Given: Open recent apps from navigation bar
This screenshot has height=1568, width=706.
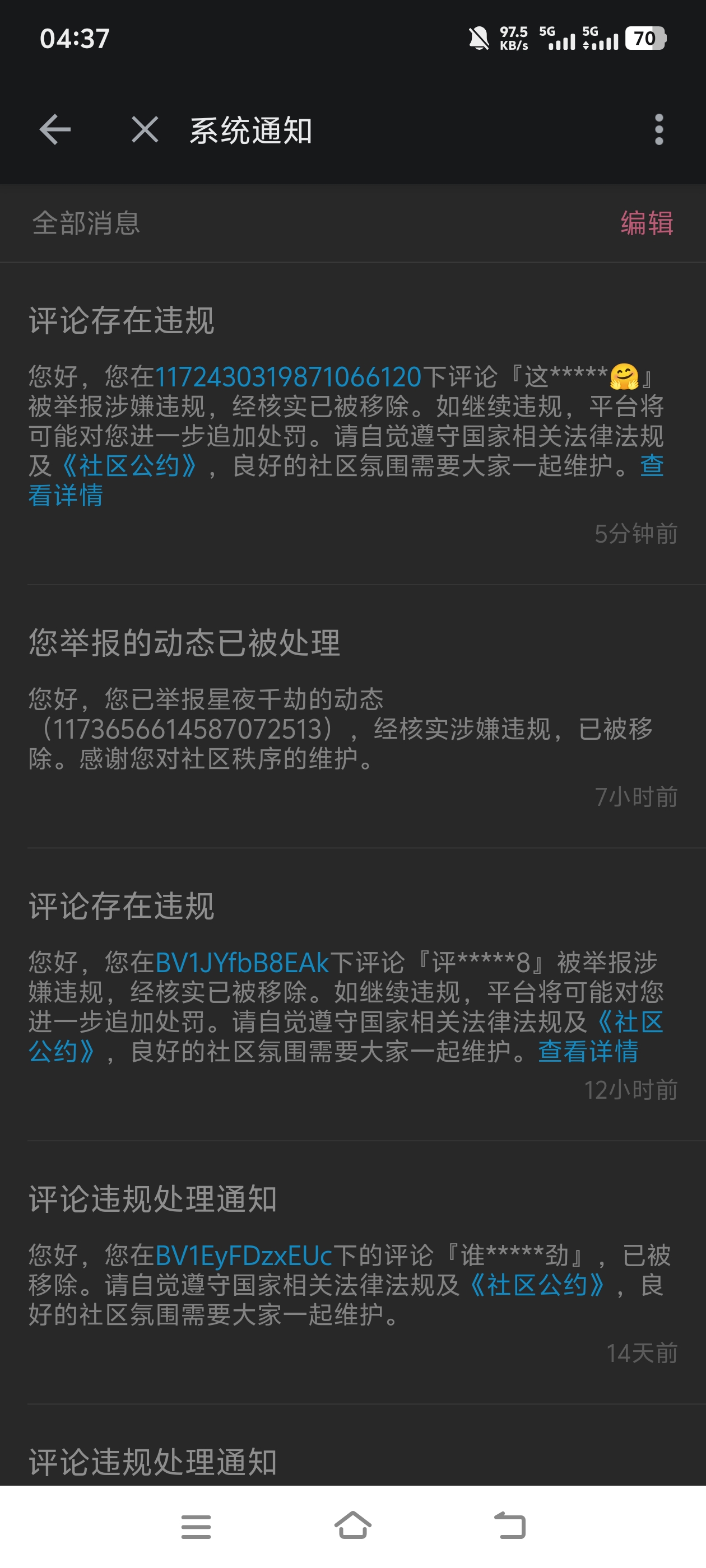Looking at the screenshot, I should pyautogui.click(x=196, y=1526).
